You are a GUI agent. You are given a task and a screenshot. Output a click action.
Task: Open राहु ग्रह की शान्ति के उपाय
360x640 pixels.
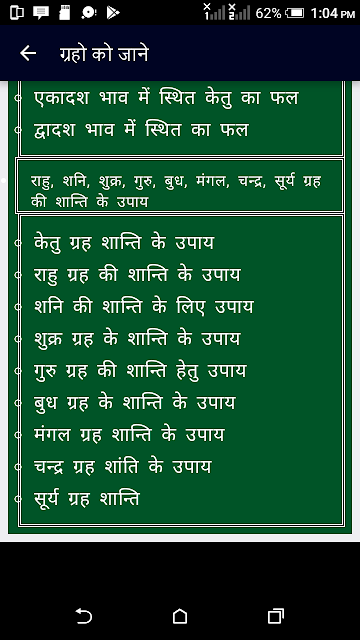(137, 275)
